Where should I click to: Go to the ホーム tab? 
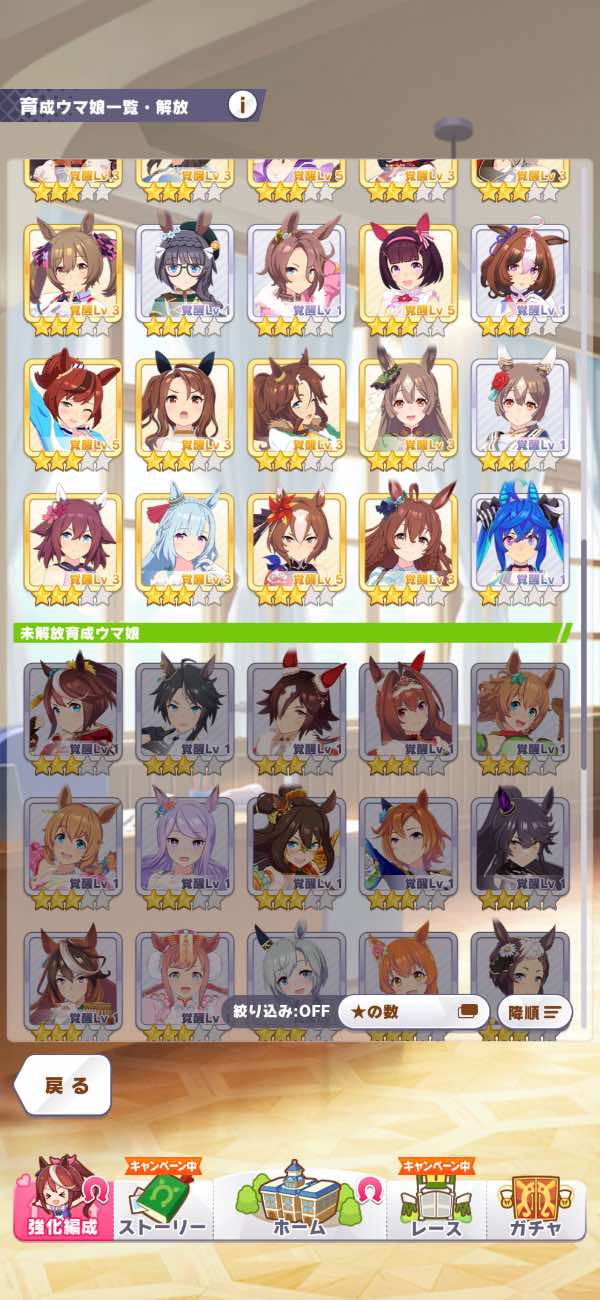pyautogui.click(x=300, y=1205)
